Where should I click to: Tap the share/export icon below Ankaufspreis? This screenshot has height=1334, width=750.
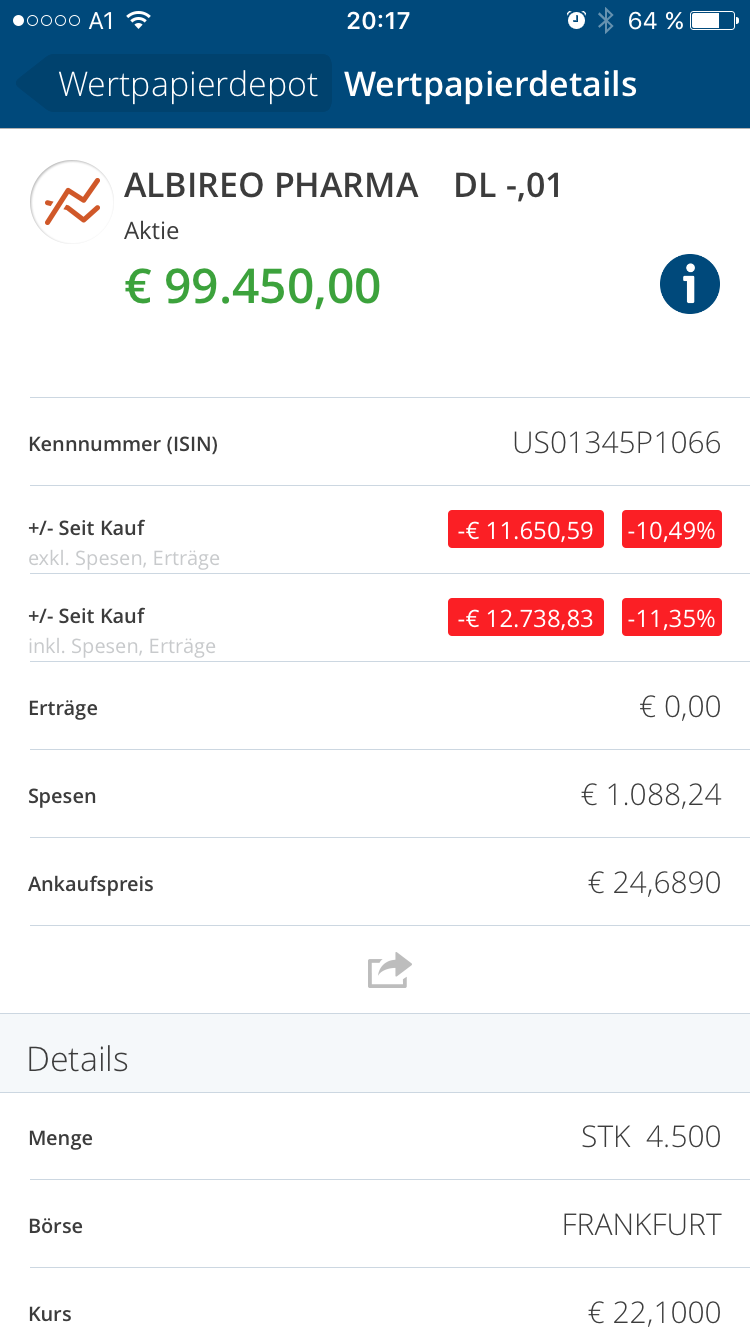tap(388, 969)
